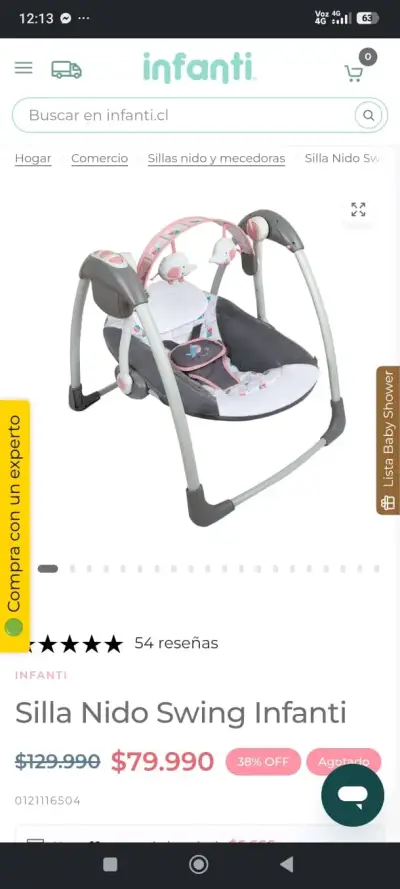Open the Comercio breadcrumb link
Viewport: 400px width, 889px height.
(x=100, y=159)
